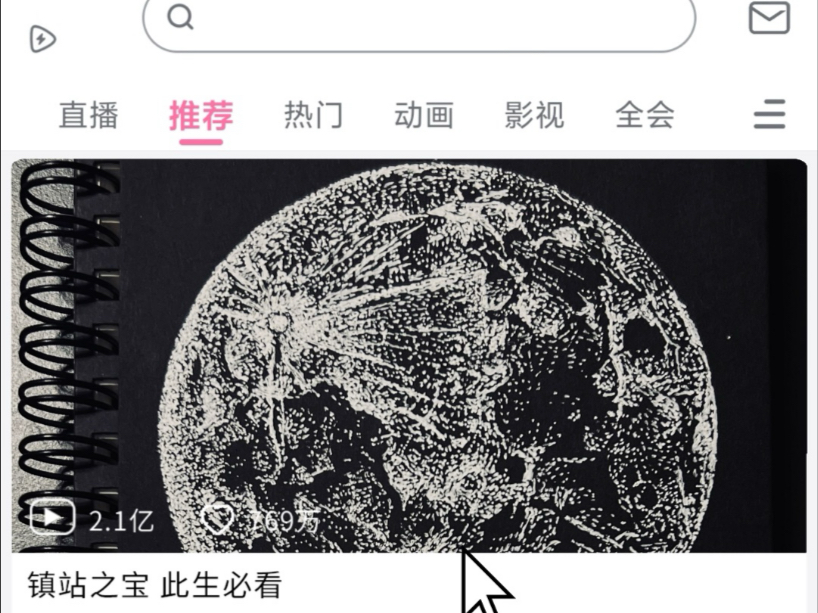Switch to the 直播 tab
The height and width of the screenshot is (613, 818).
pyautogui.click(x=88, y=115)
